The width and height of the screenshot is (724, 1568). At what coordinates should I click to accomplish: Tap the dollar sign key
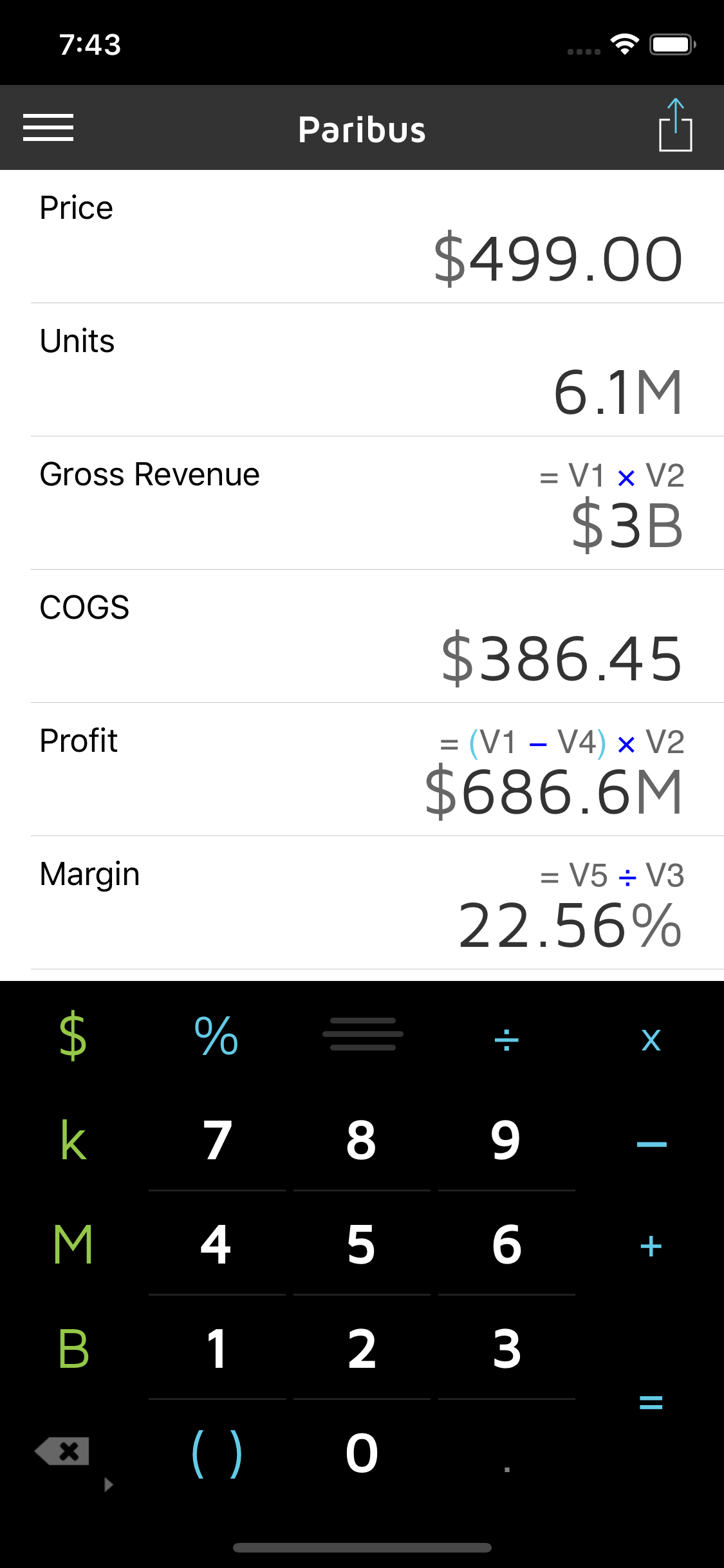coord(73,1036)
